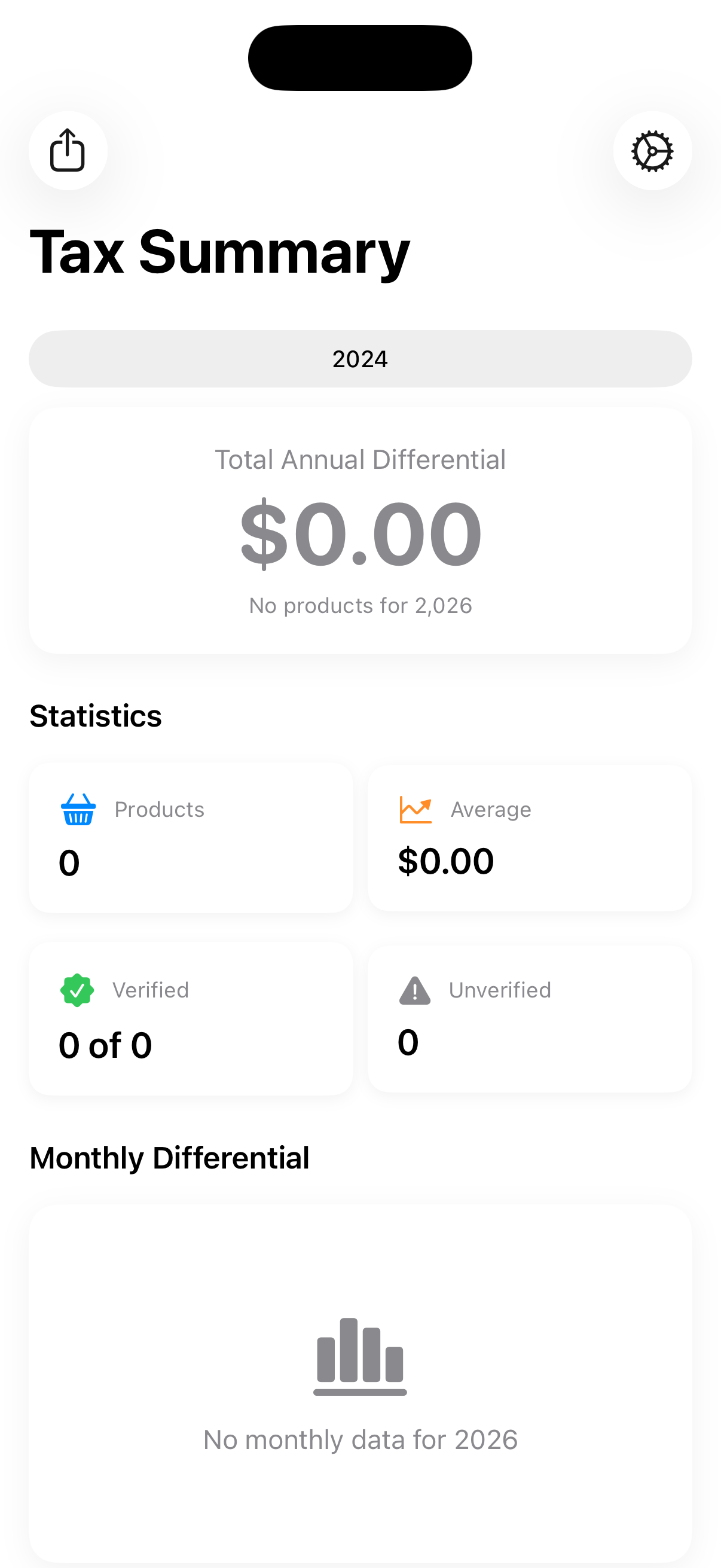The image size is (721, 1568).
Task: Open the 2024 year selector
Action: click(360, 359)
